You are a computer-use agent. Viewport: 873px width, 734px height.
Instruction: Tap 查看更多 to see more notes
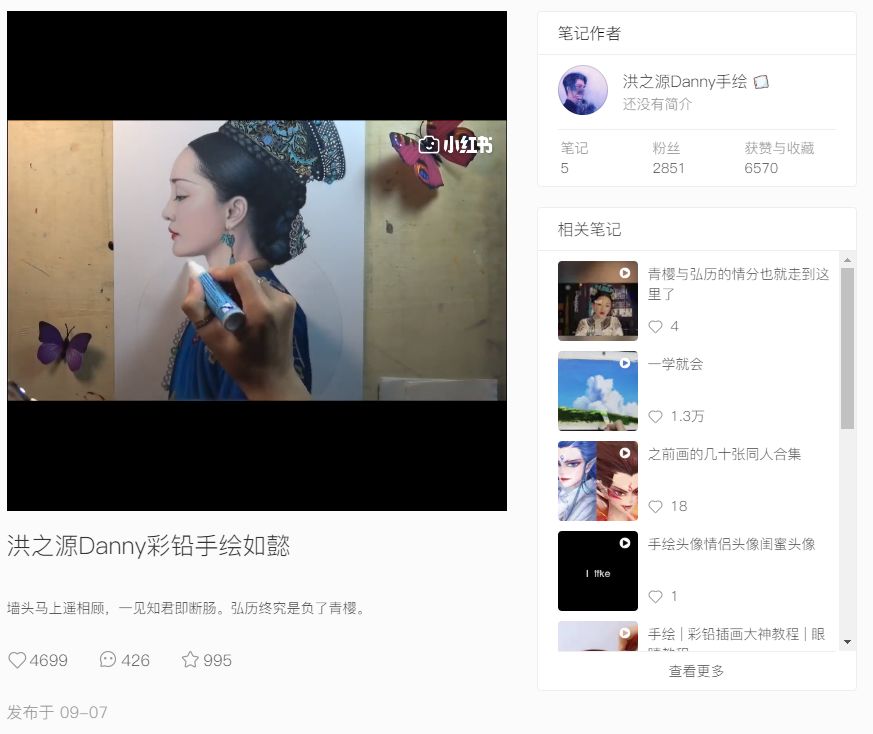(697, 671)
